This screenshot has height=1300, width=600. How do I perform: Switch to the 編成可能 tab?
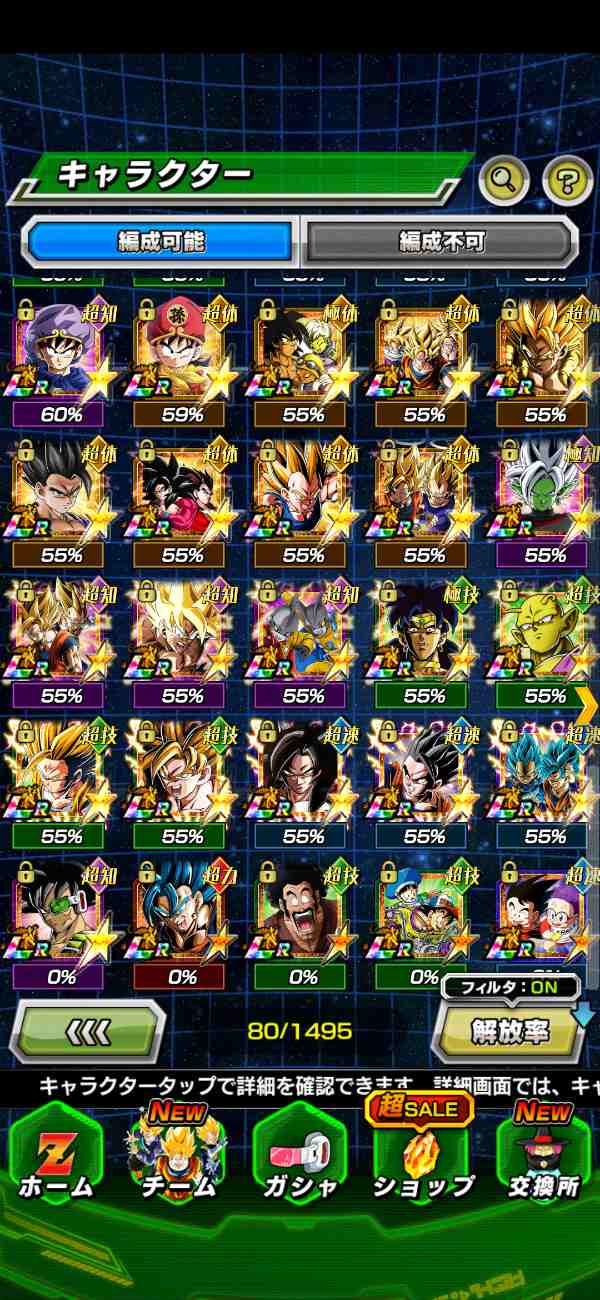161,241
